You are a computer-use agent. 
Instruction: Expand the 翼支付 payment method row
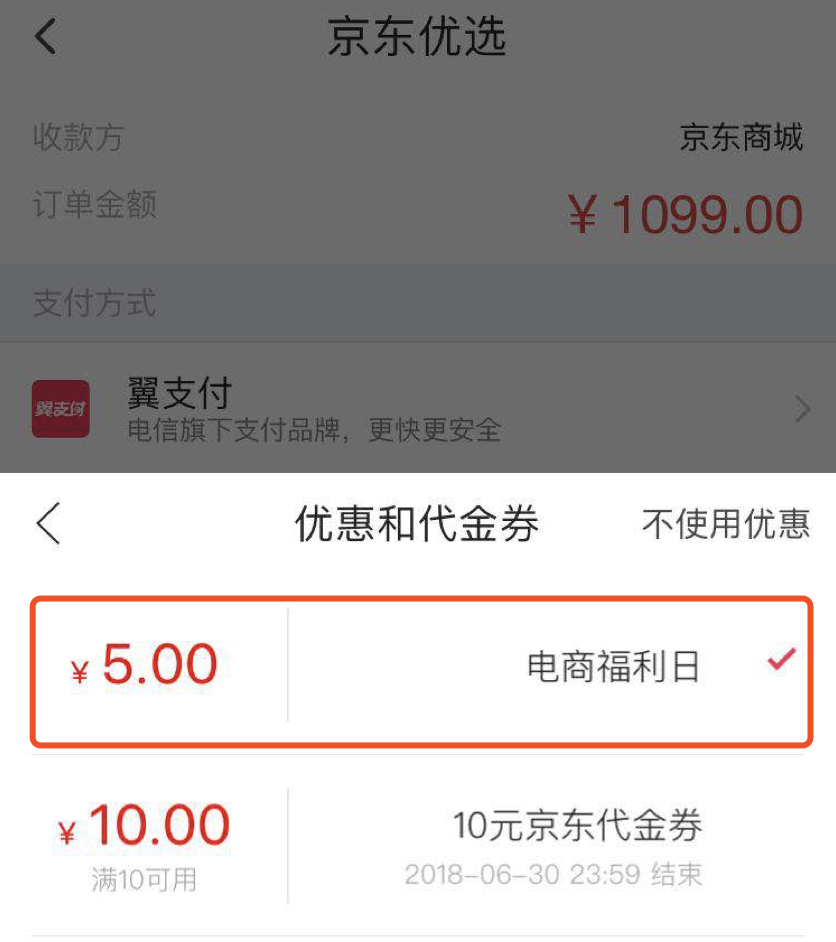418,409
